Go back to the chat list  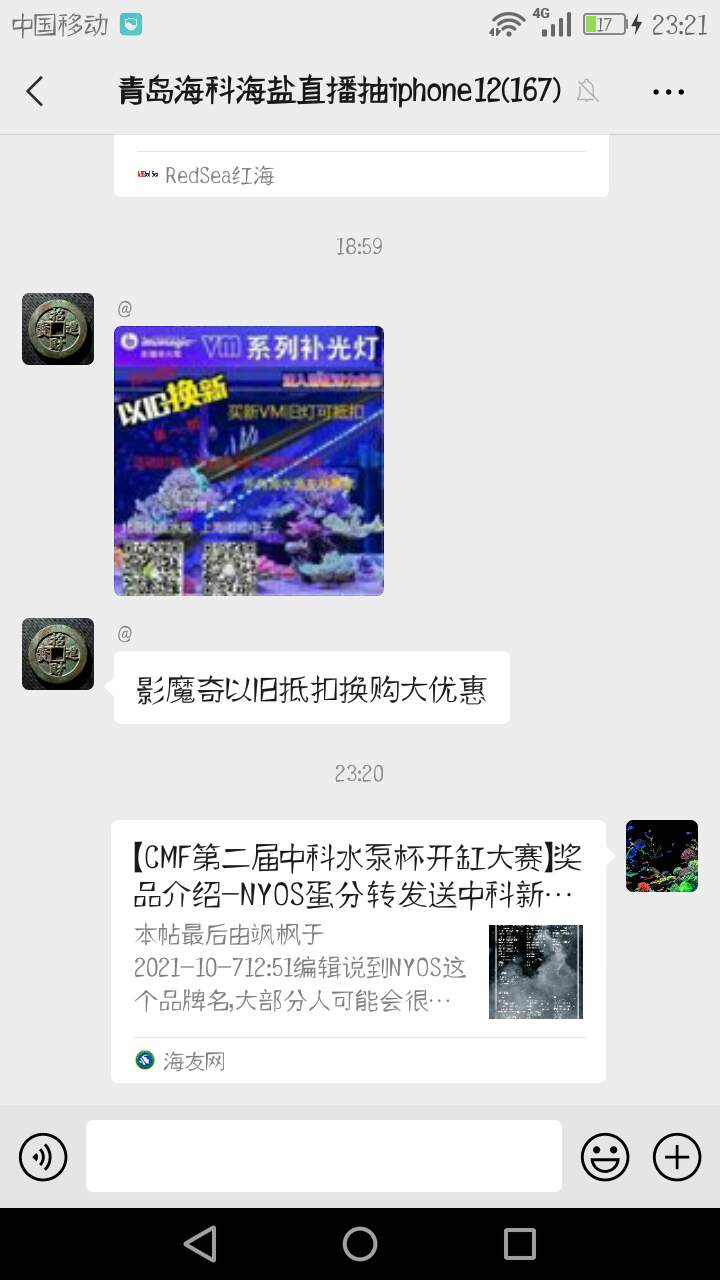(35, 92)
